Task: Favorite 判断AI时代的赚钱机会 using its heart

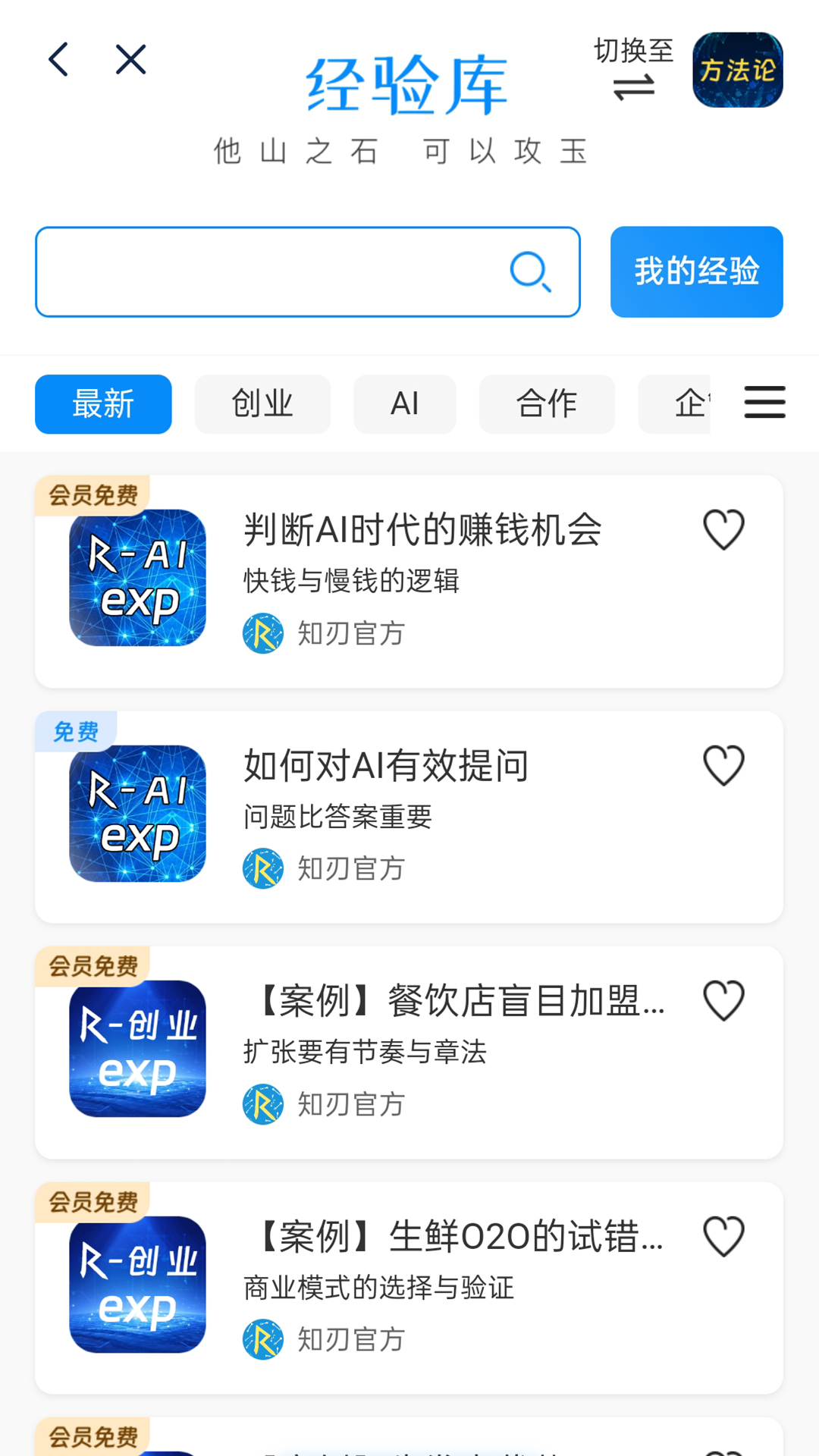Action: point(723,528)
